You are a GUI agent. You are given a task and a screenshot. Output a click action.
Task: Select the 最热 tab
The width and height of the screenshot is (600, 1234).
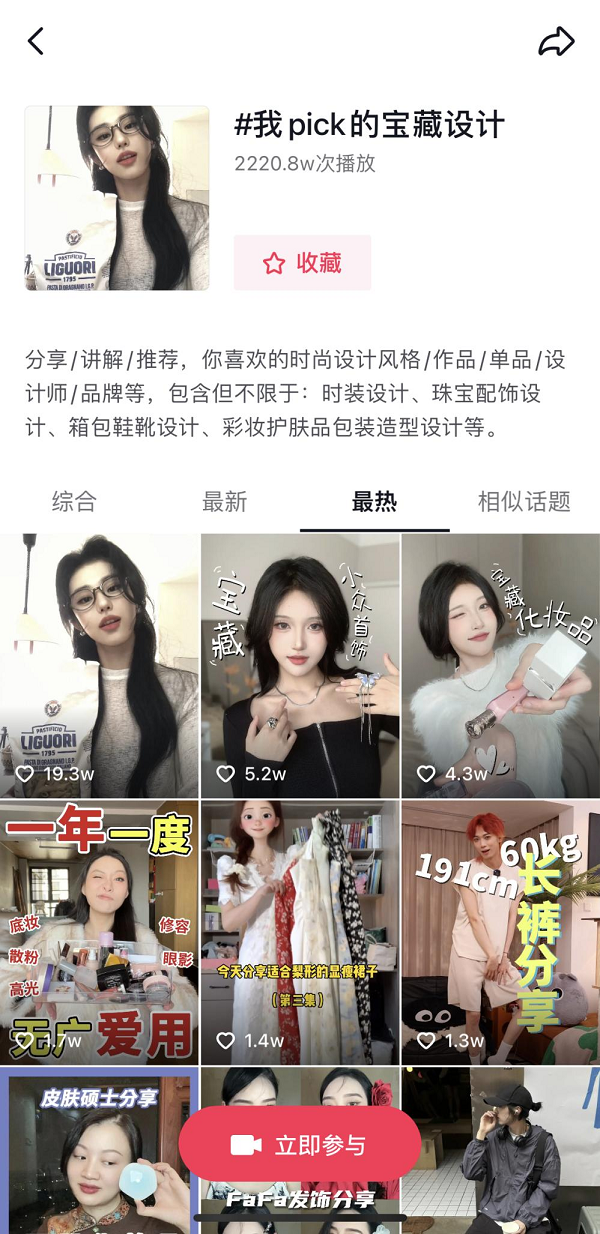tap(374, 501)
